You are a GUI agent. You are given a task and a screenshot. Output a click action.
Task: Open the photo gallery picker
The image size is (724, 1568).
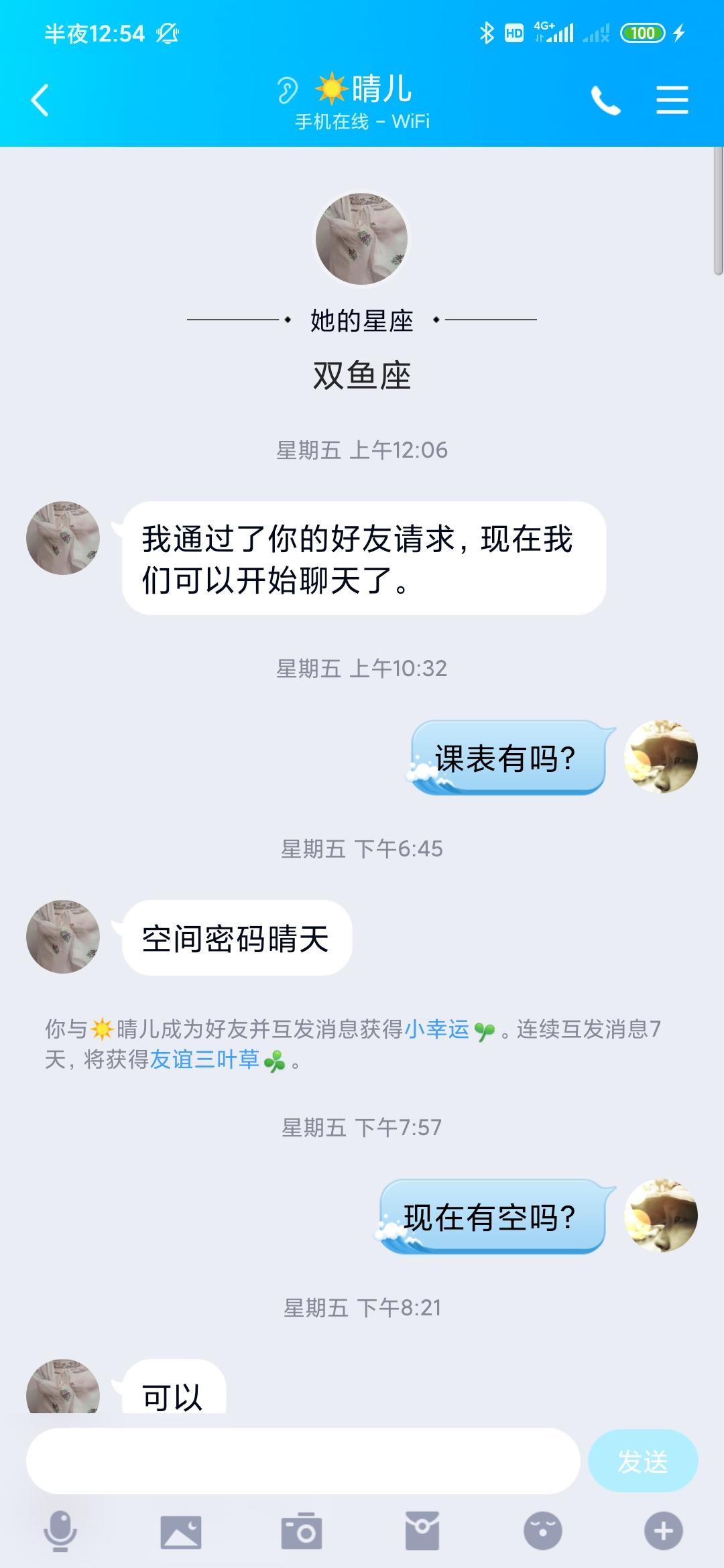[181, 1531]
